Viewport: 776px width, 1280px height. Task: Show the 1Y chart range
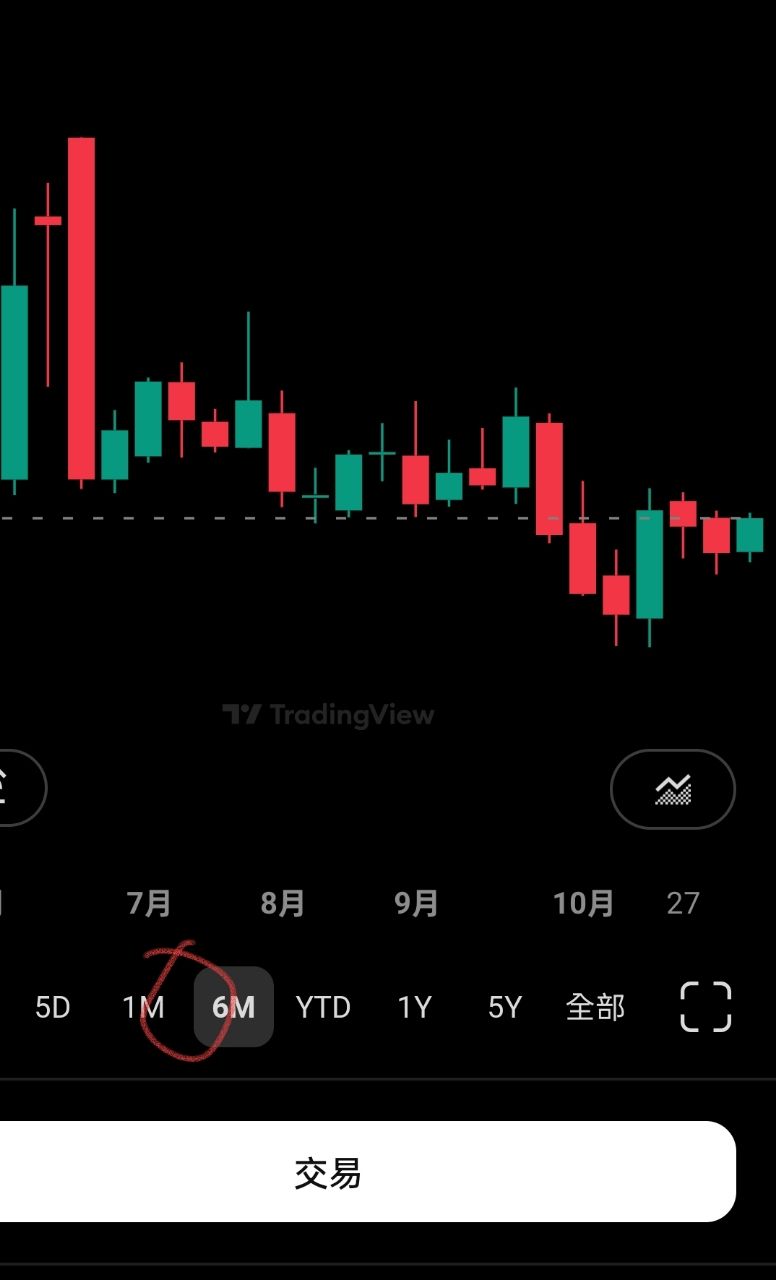(414, 1007)
